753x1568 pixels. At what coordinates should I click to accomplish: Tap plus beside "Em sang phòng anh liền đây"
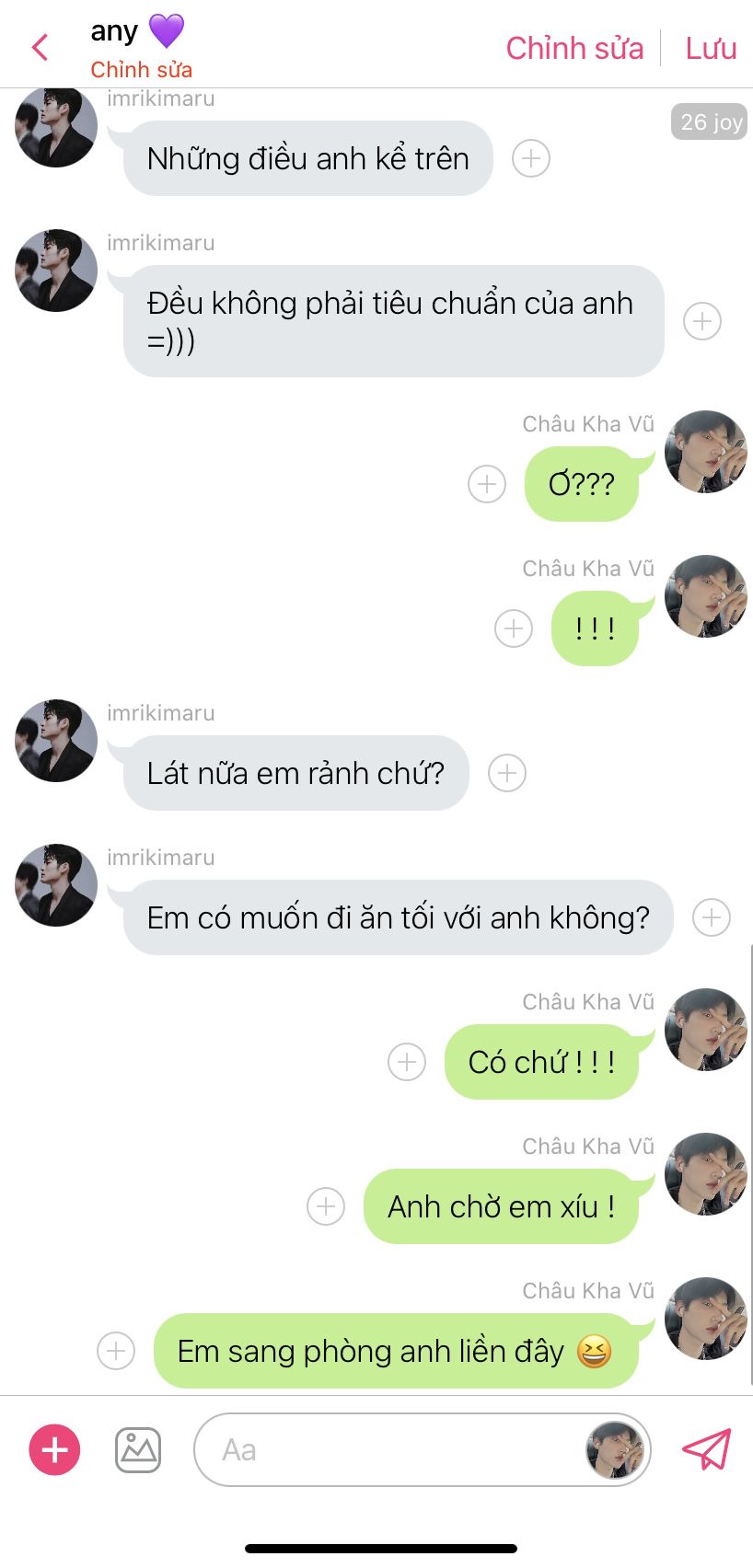[116, 1351]
